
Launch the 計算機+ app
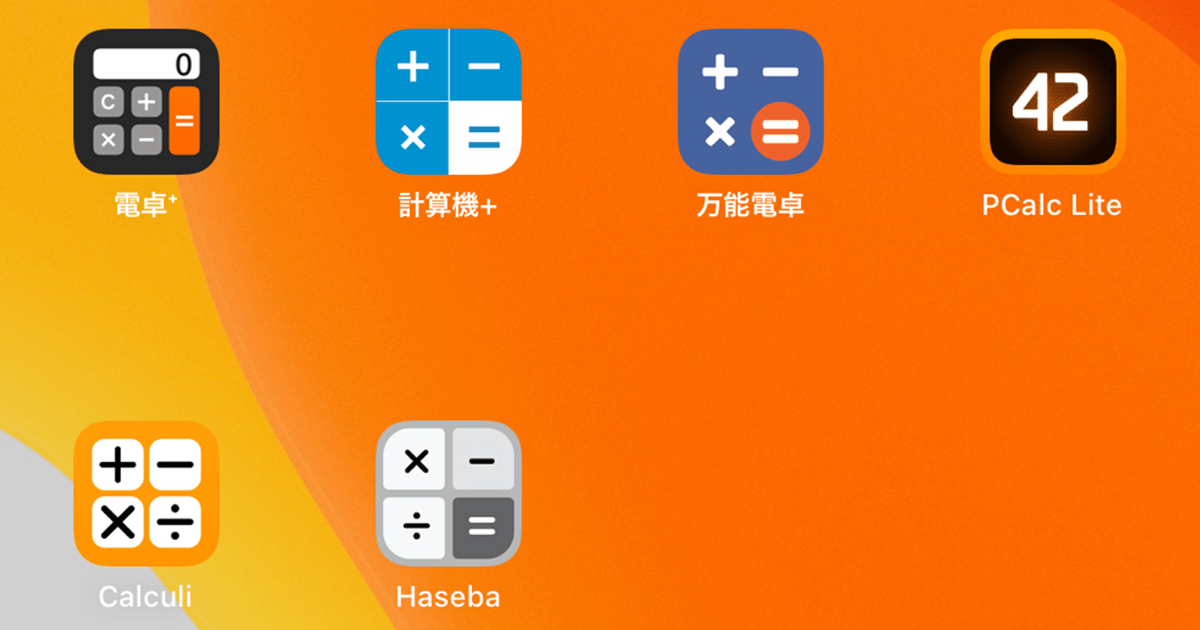coord(448,102)
